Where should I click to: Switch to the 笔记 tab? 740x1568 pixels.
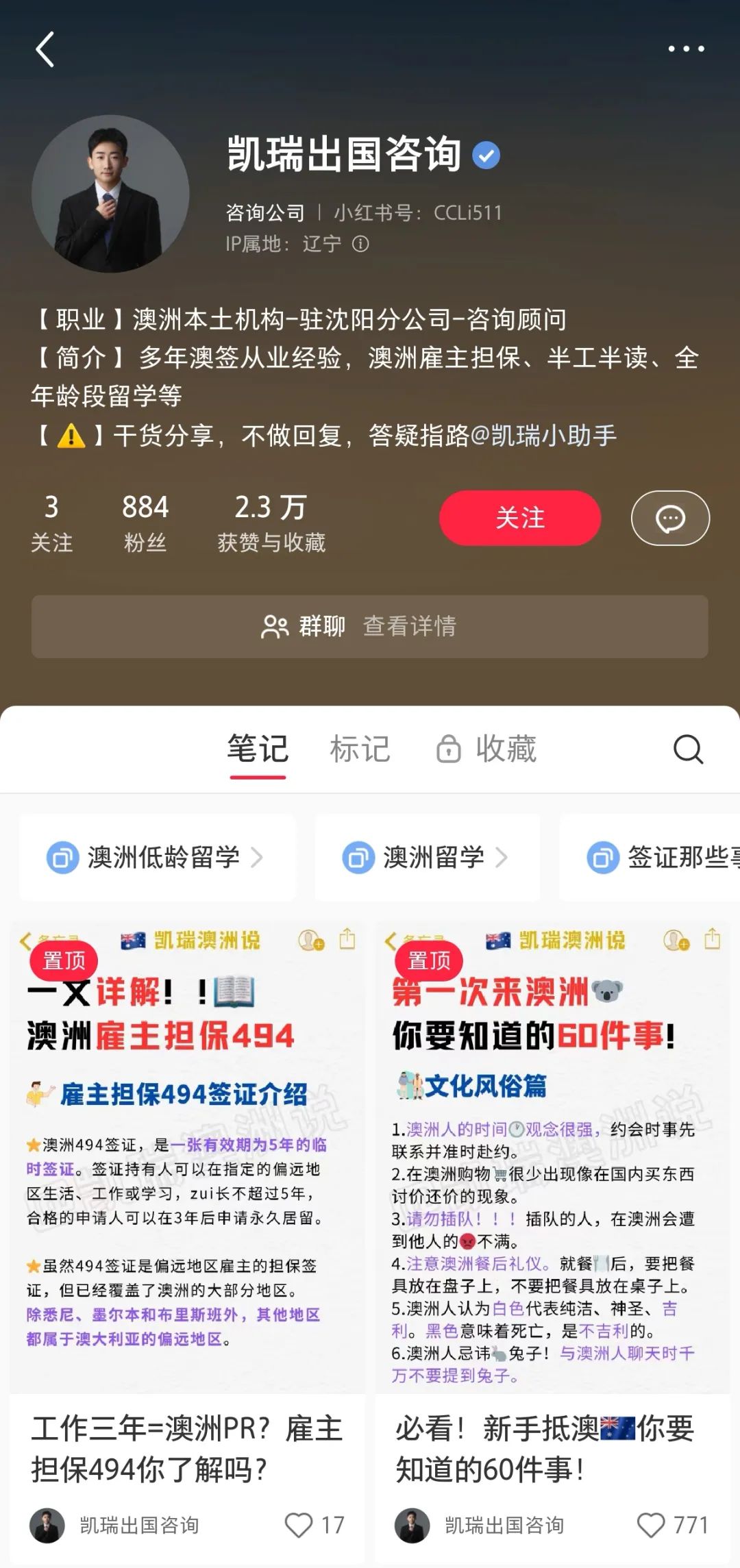pyautogui.click(x=258, y=749)
